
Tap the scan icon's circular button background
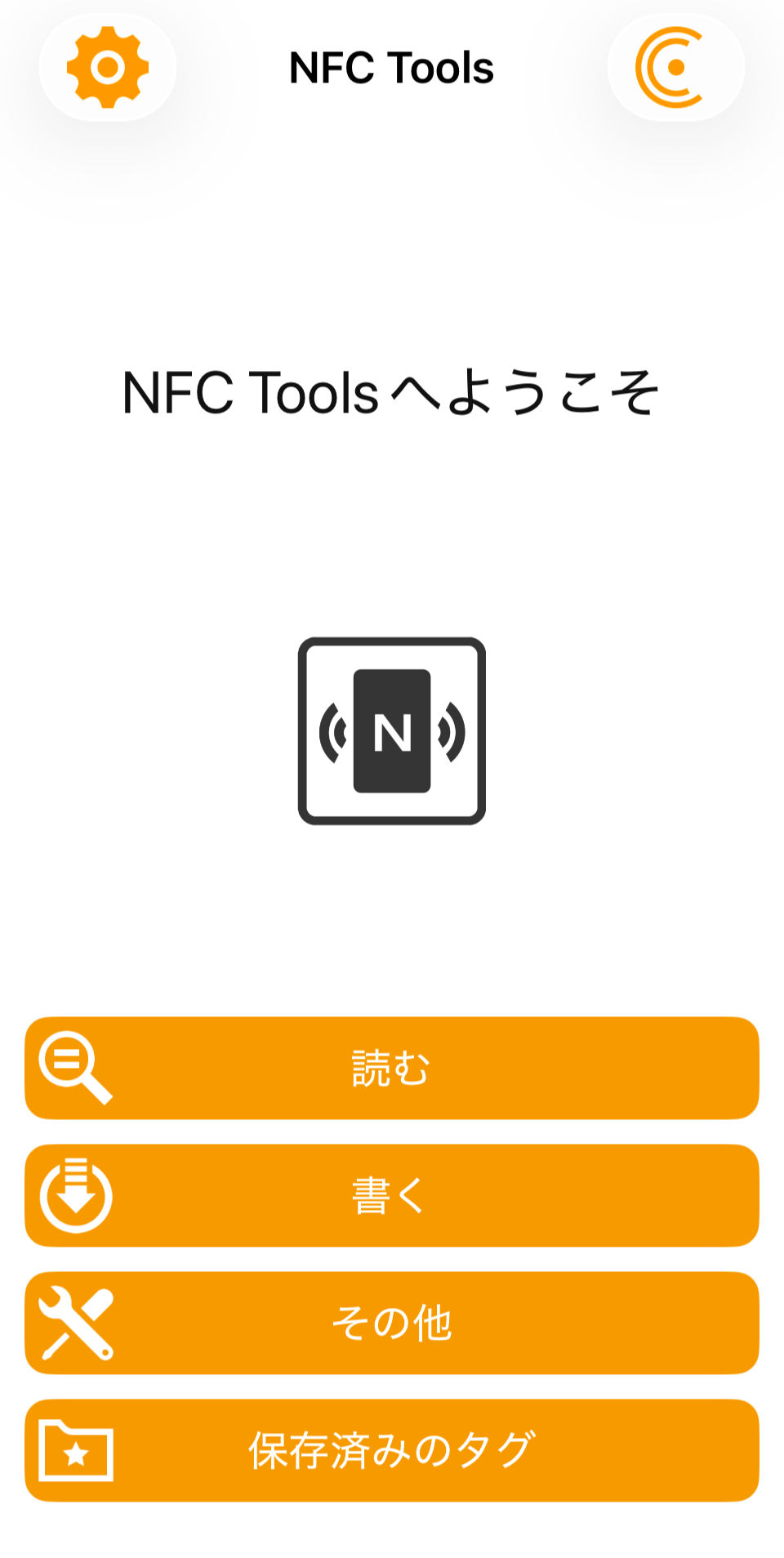coord(675,68)
